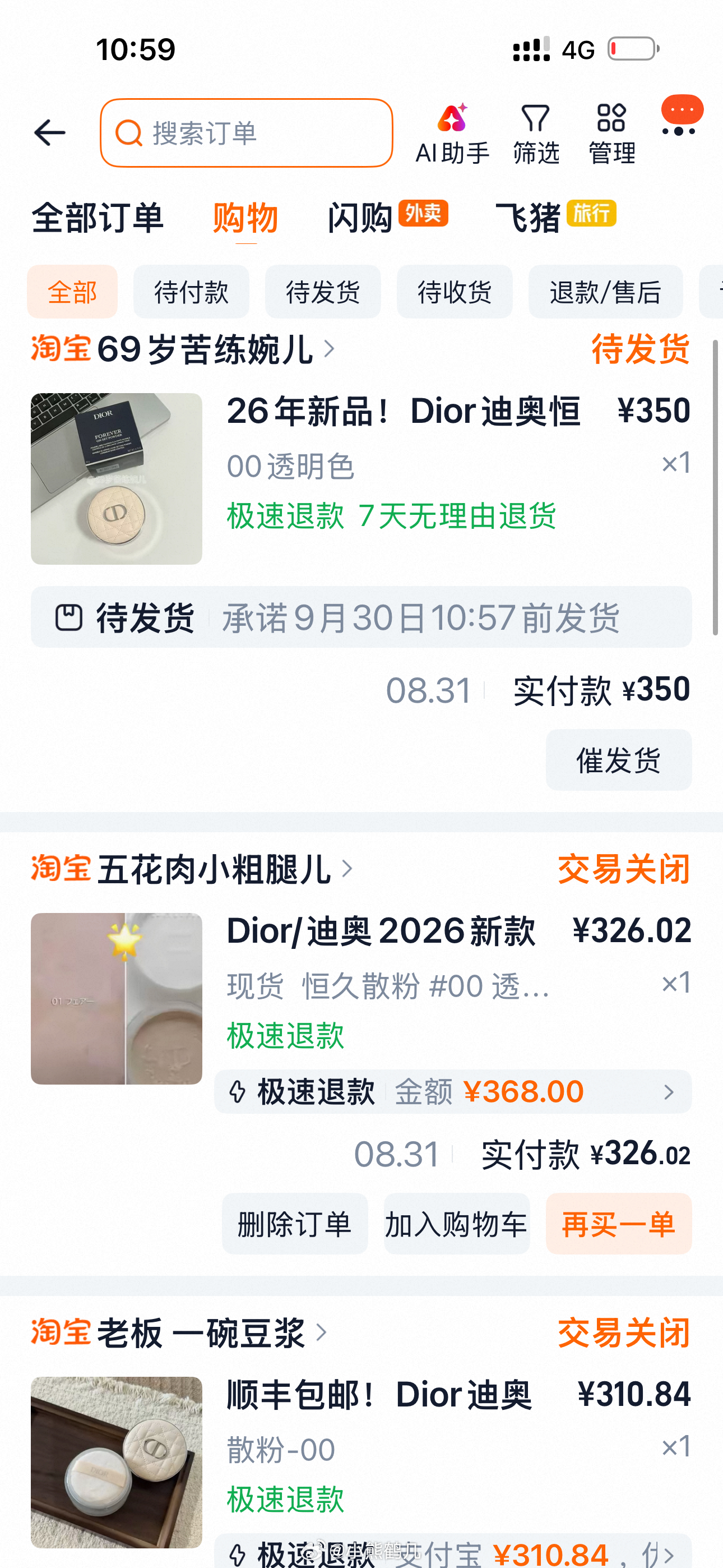
Task: Select the 待付款 filter chip
Action: coord(191,292)
